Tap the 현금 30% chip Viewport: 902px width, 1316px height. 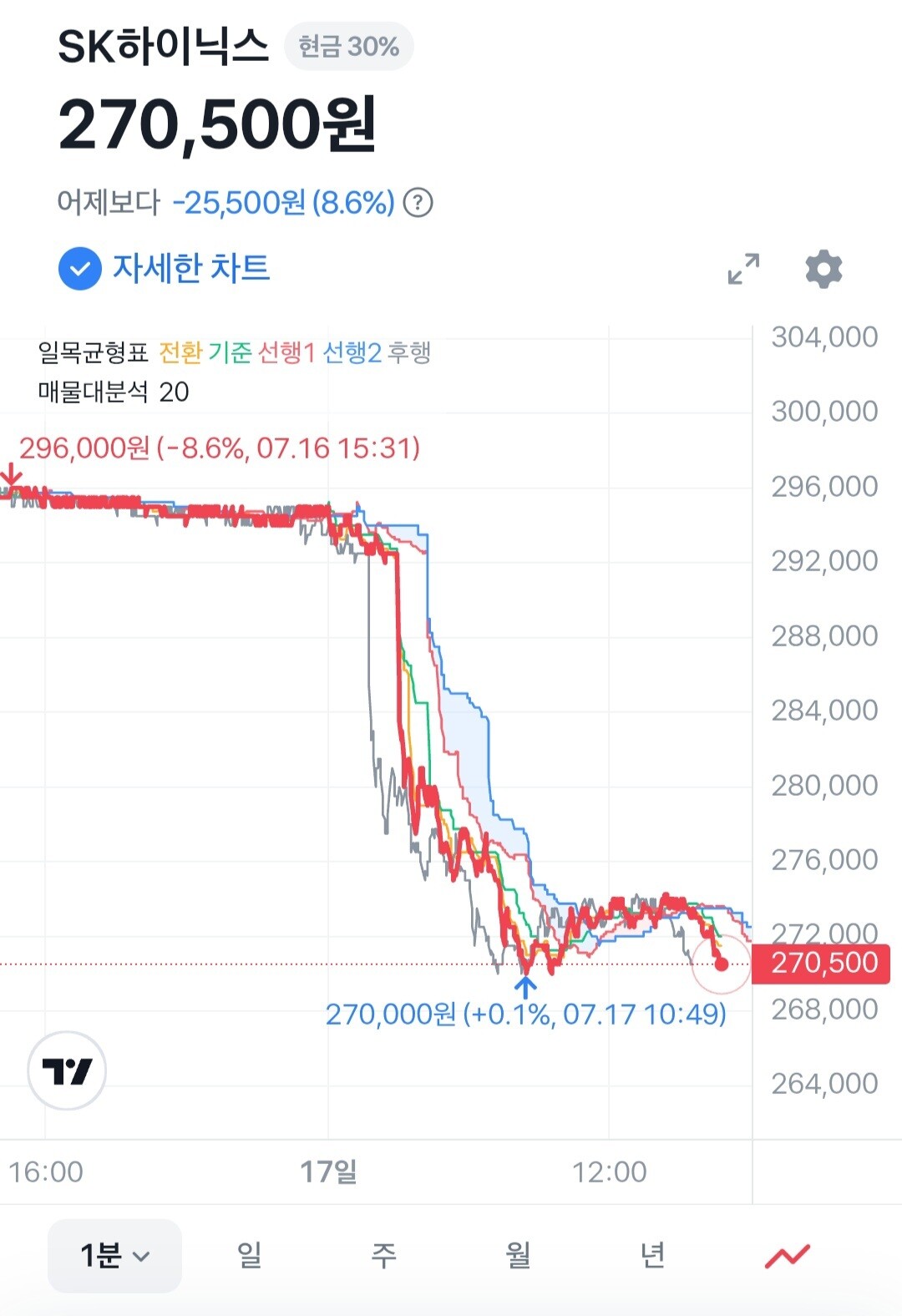click(349, 47)
